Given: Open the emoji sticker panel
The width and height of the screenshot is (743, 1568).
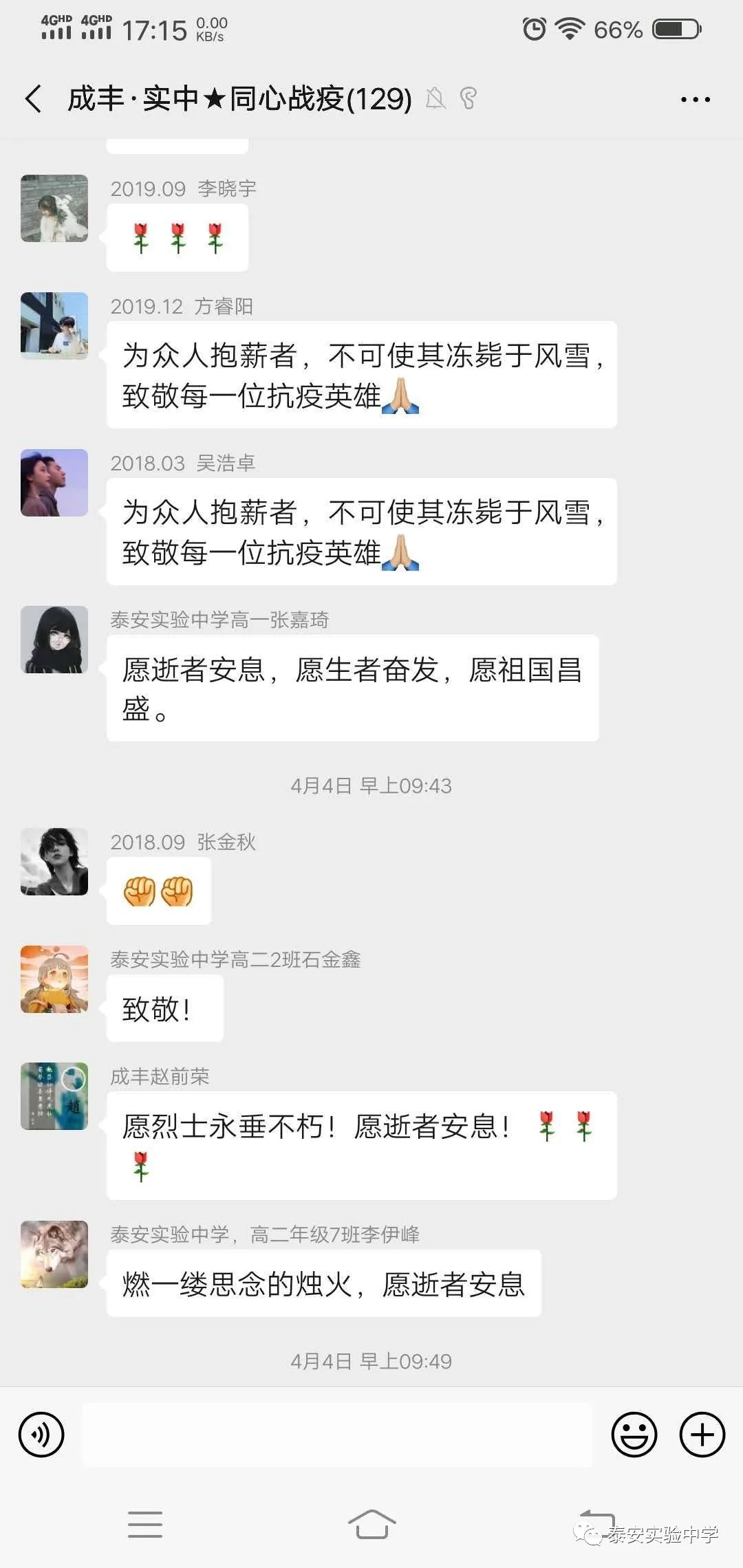Looking at the screenshot, I should tap(634, 1435).
